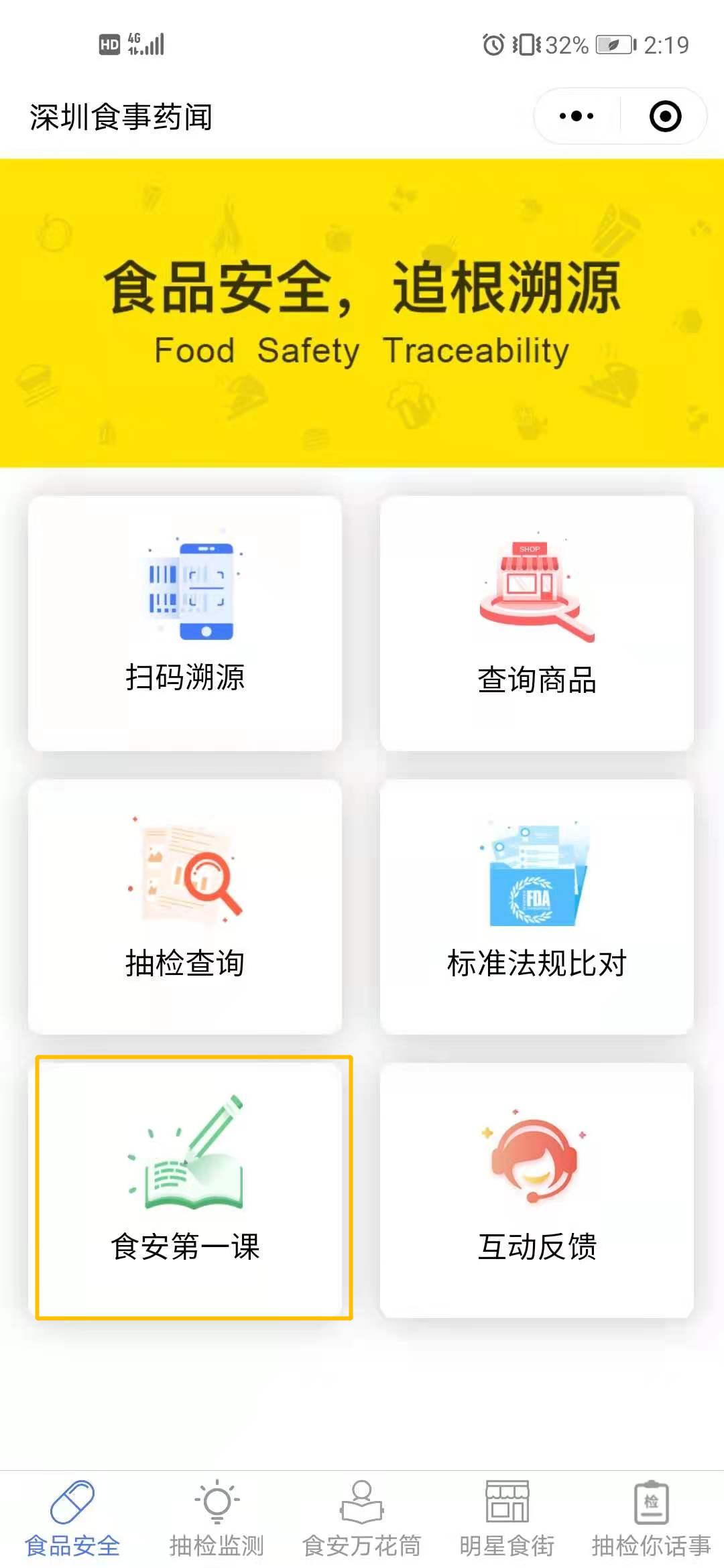724x1568 pixels.
Task: Switch to the 抽检监测 tab
Action: coord(217,1518)
